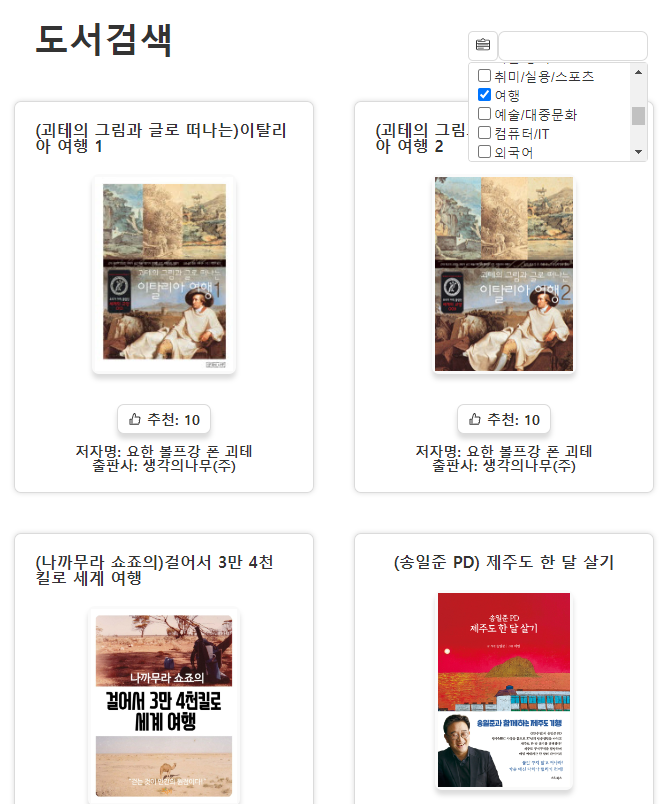Open the 이탈리아 여행 1 book cover

164,275
